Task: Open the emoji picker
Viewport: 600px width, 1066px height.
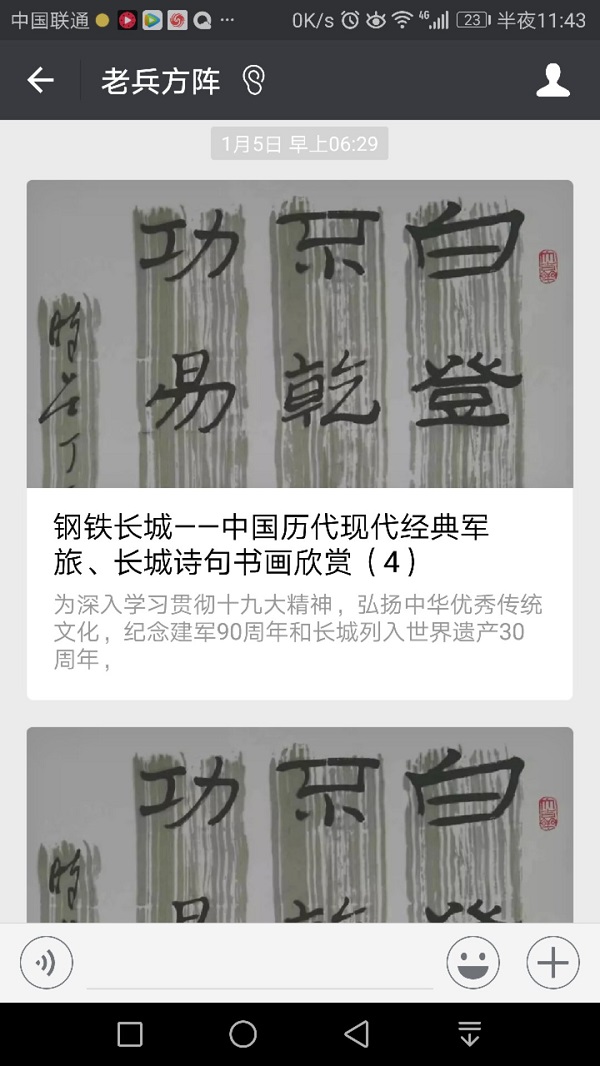Action: pos(472,963)
